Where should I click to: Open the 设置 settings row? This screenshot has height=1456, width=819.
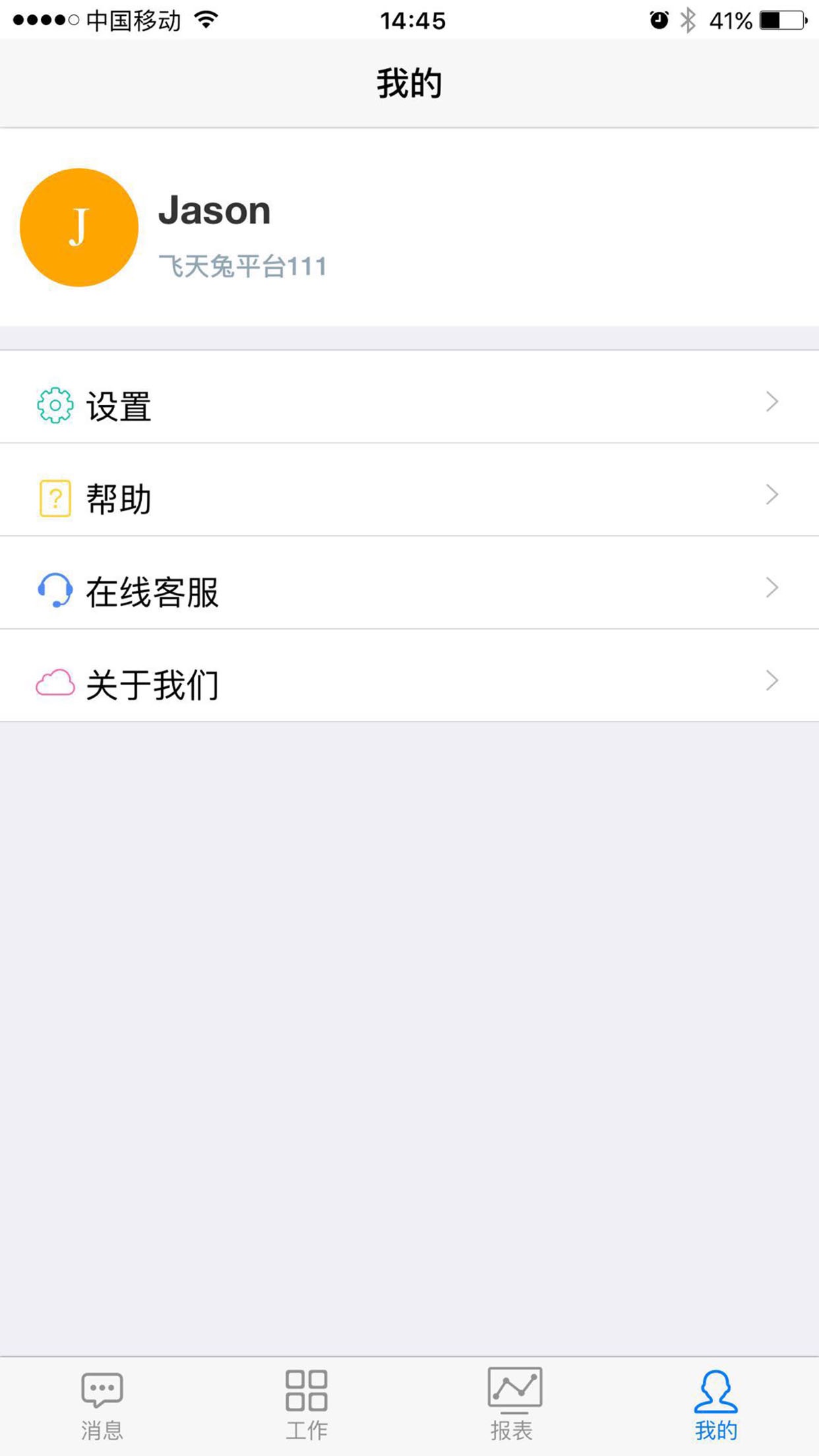pos(409,403)
